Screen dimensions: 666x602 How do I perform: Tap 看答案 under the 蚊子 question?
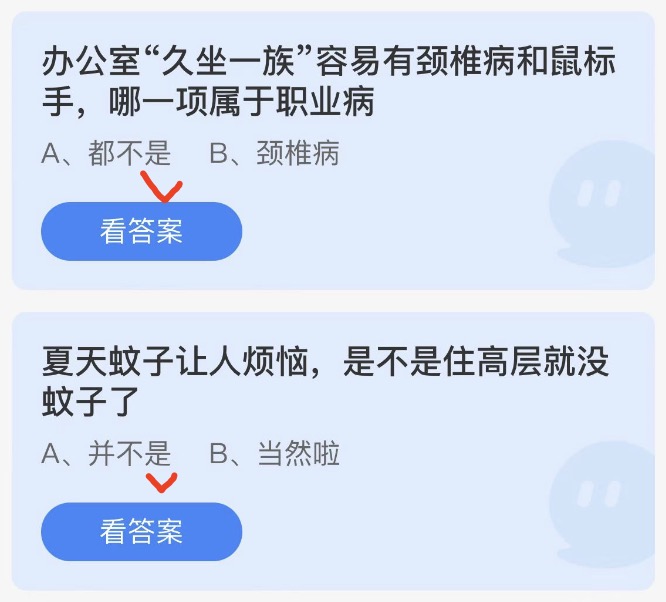(141, 531)
